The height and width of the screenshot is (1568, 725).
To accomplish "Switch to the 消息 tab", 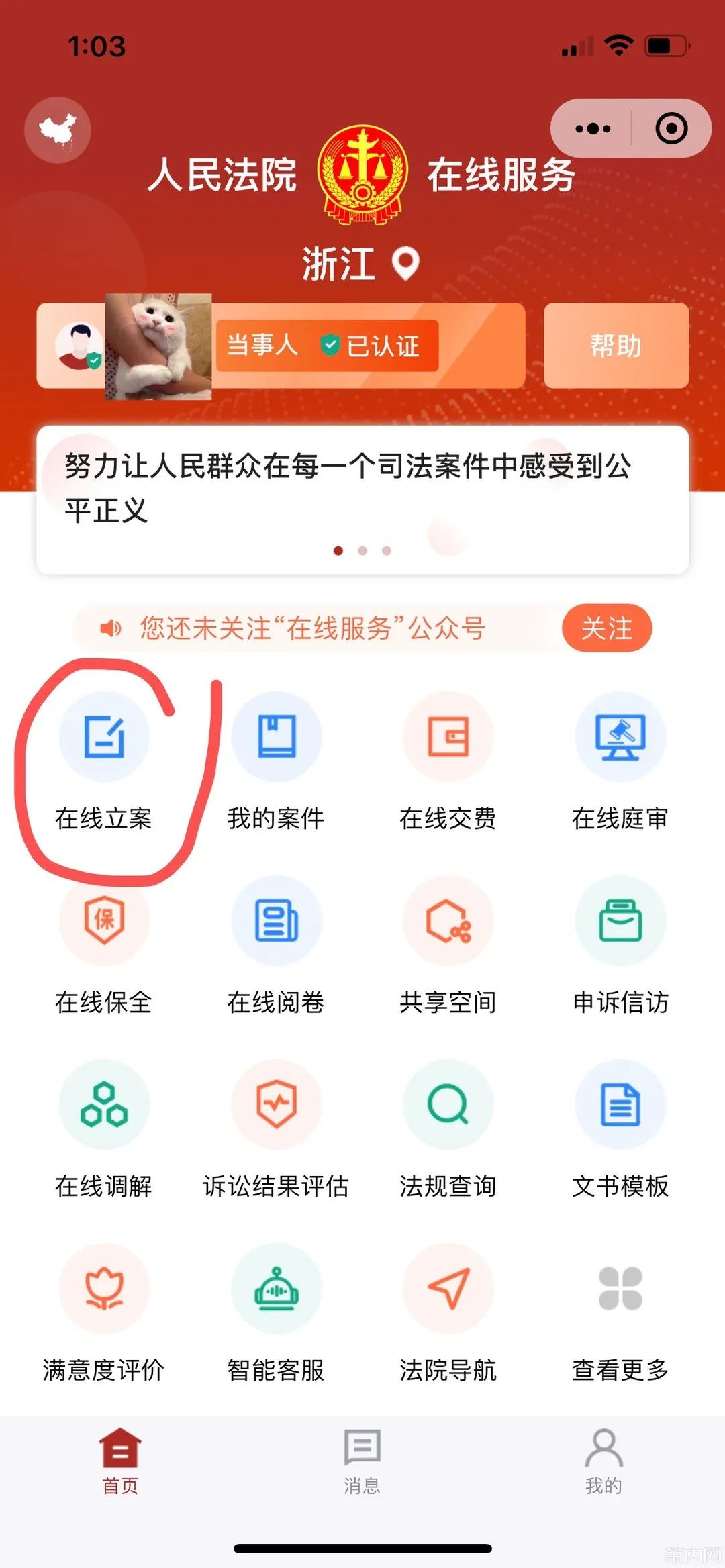I will (362, 1461).
